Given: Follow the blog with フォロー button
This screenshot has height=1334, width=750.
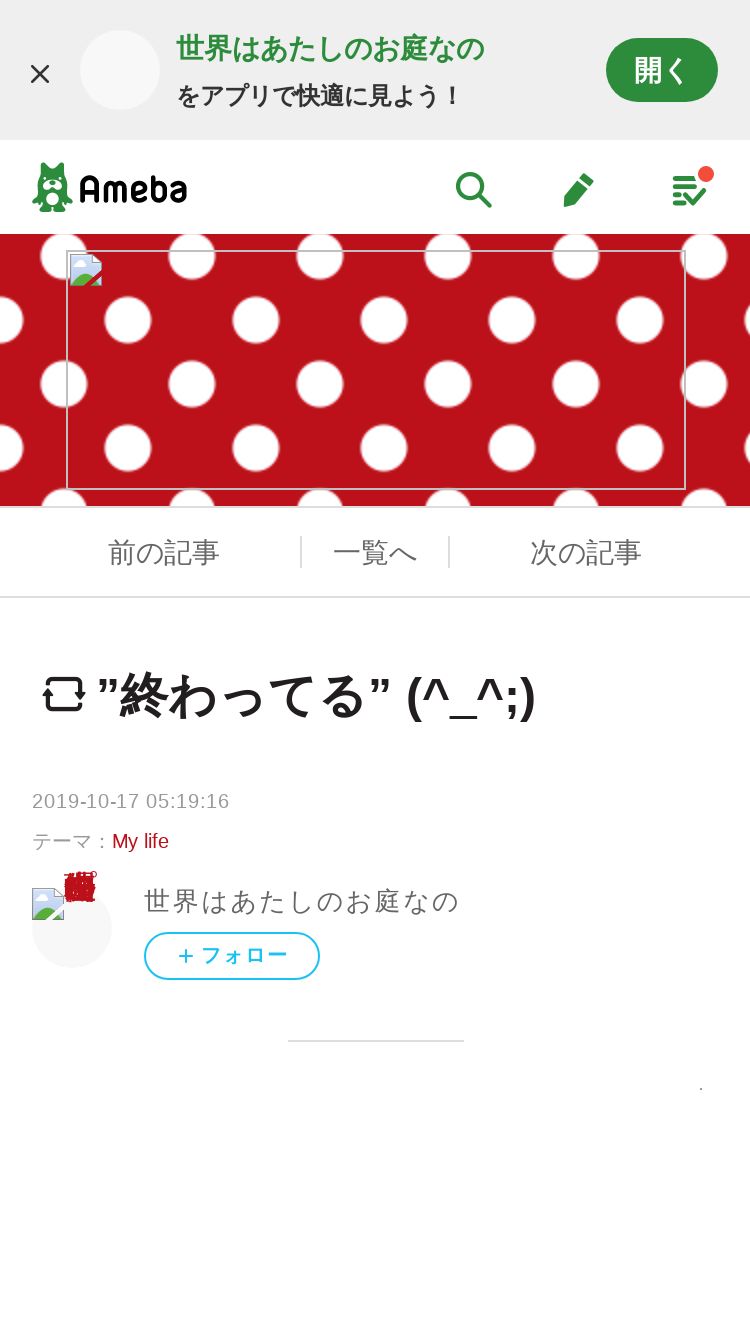Looking at the screenshot, I should pos(232,956).
